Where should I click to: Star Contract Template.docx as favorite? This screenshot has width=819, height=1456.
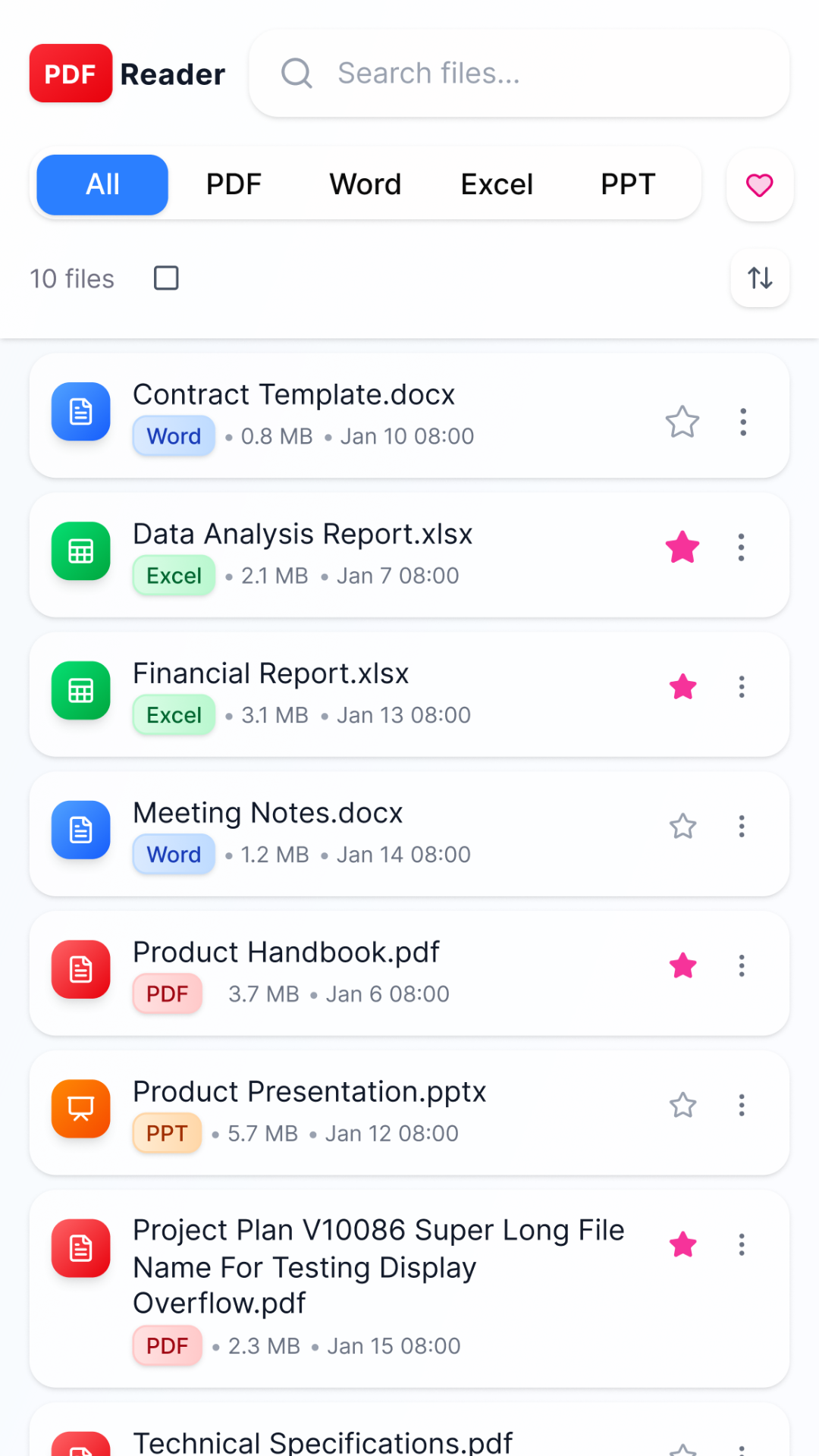pos(682,422)
